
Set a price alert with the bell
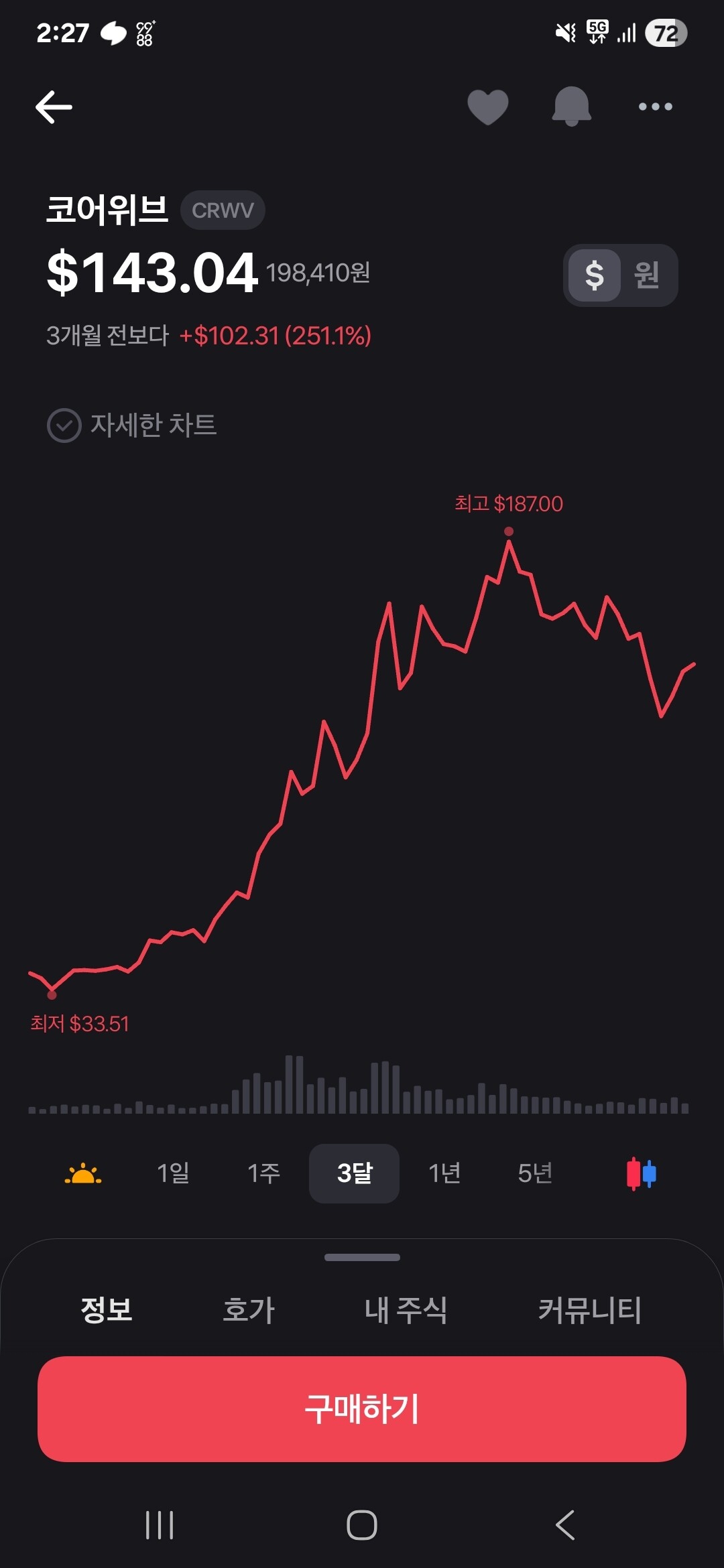tap(571, 107)
